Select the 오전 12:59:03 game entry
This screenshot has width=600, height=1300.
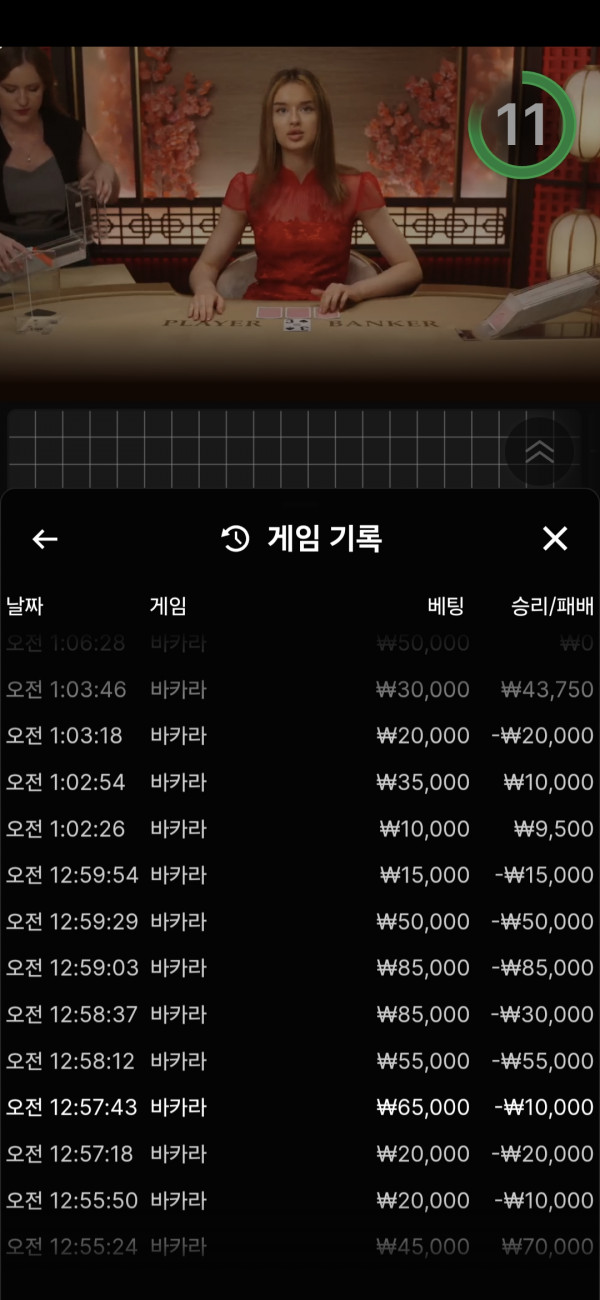tap(300, 968)
